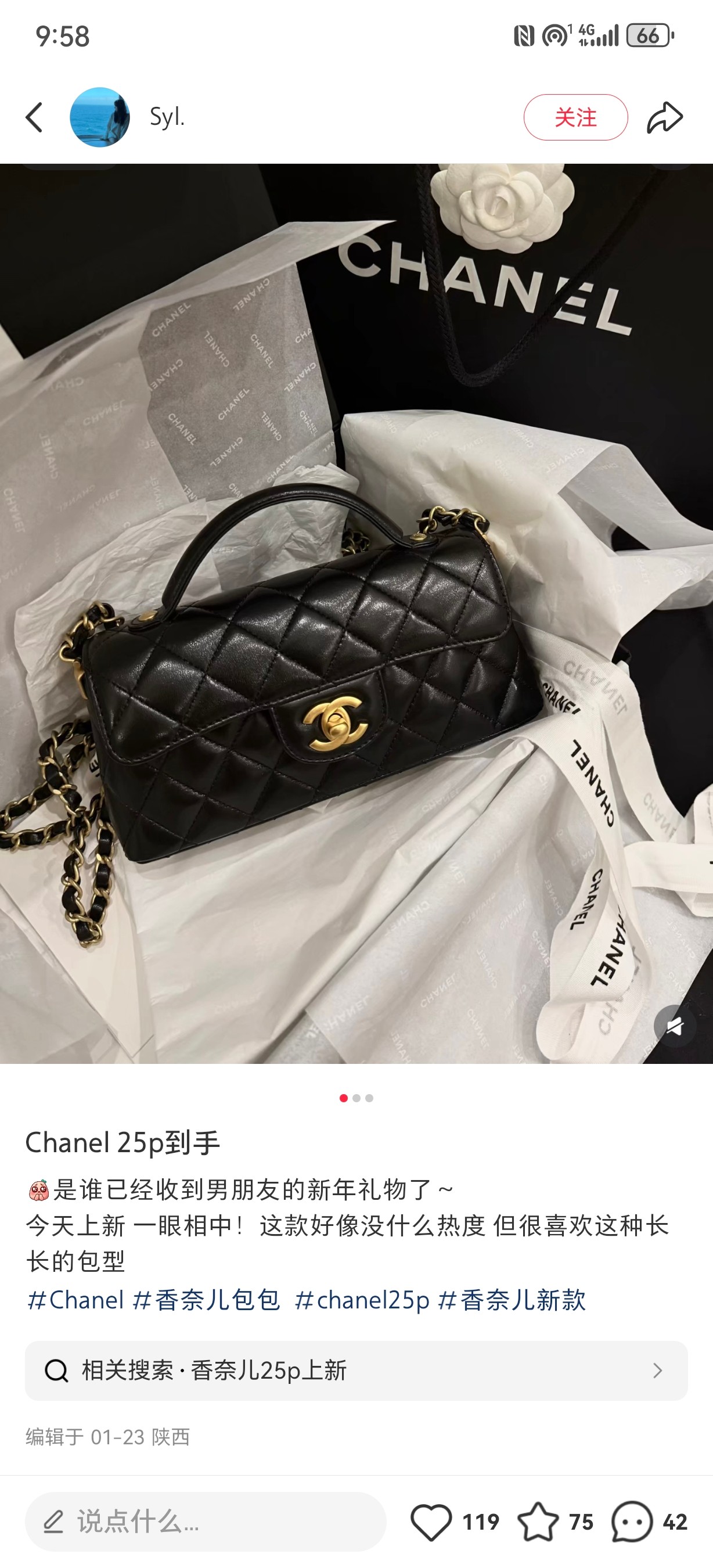Like this post with the heart
Screen dimensions: 713x1568
pyautogui.click(x=431, y=1522)
